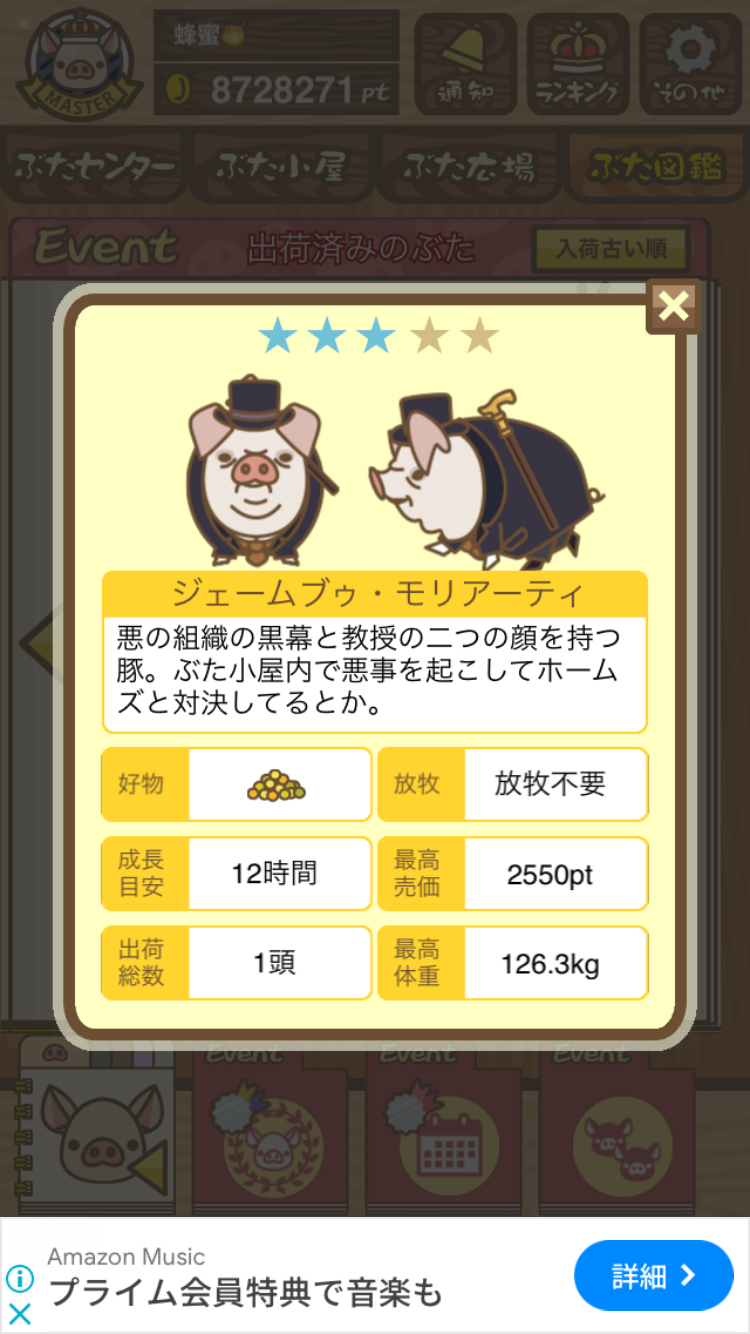
Task: Open the ad info icon
Action: (20, 1278)
